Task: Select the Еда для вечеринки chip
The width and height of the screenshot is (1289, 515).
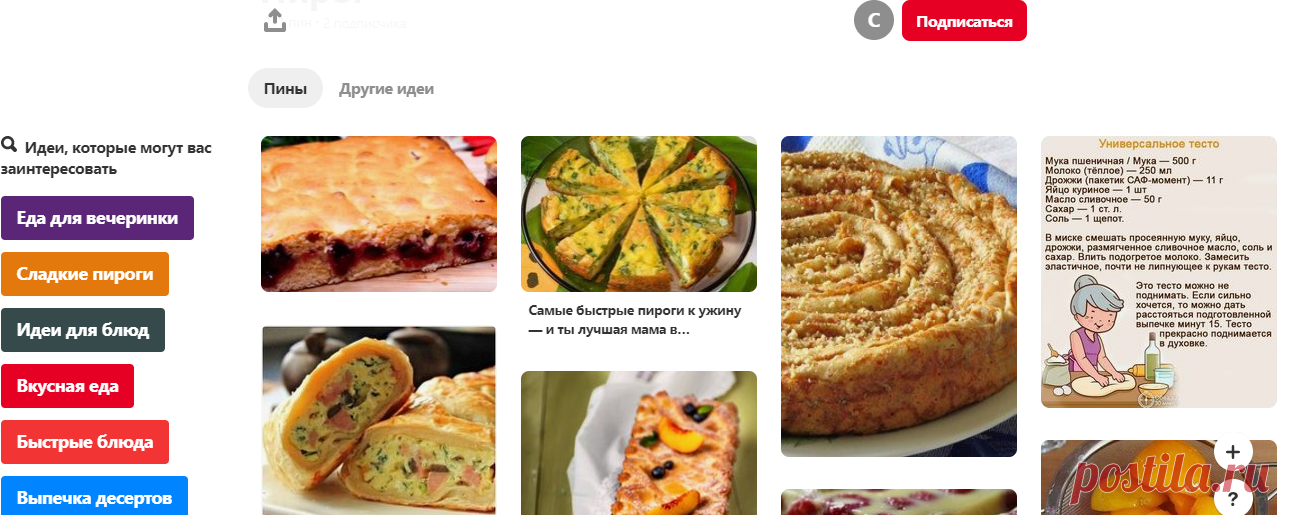Action: (97, 218)
